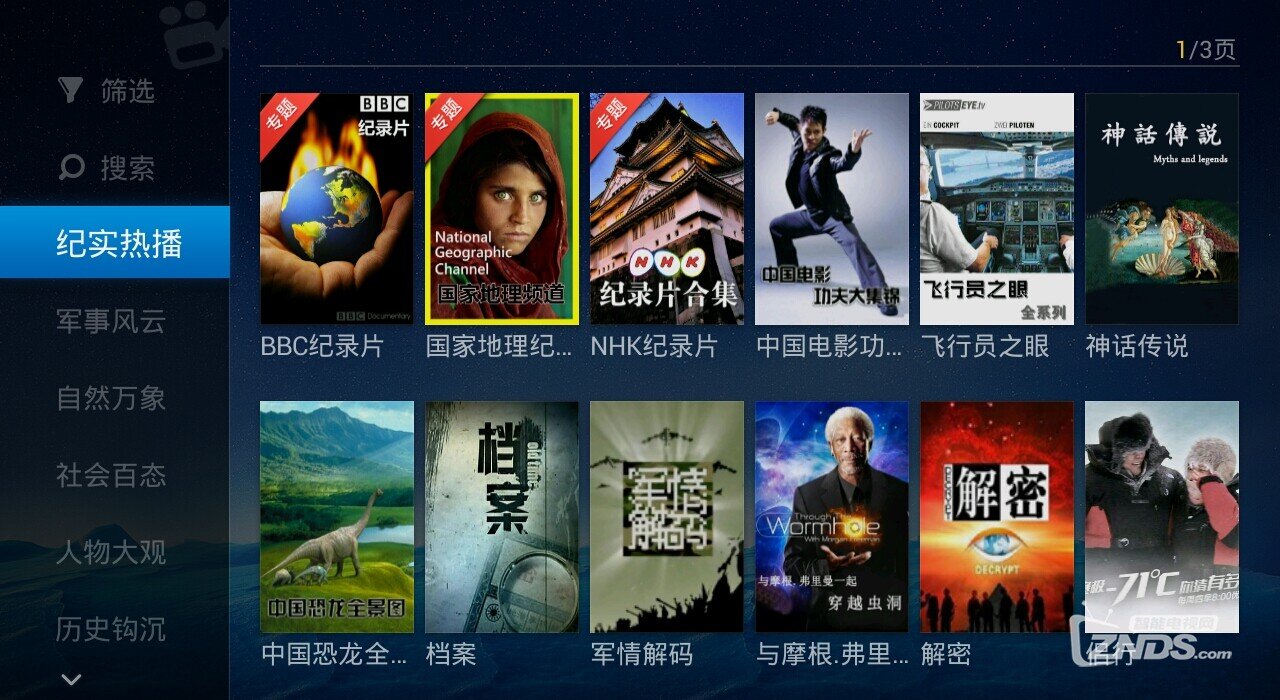Open 搜索 search
Image resolution: width=1280 pixels, height=700 pixels.
[108, 167]
